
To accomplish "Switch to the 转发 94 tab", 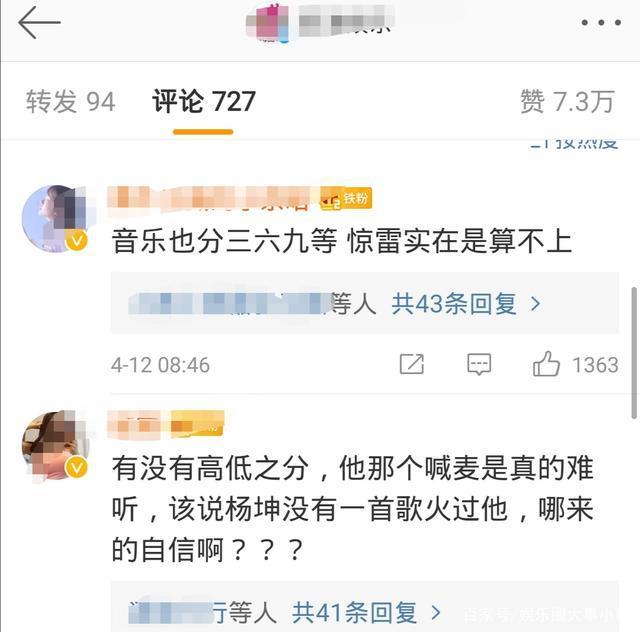I will 70,101.
